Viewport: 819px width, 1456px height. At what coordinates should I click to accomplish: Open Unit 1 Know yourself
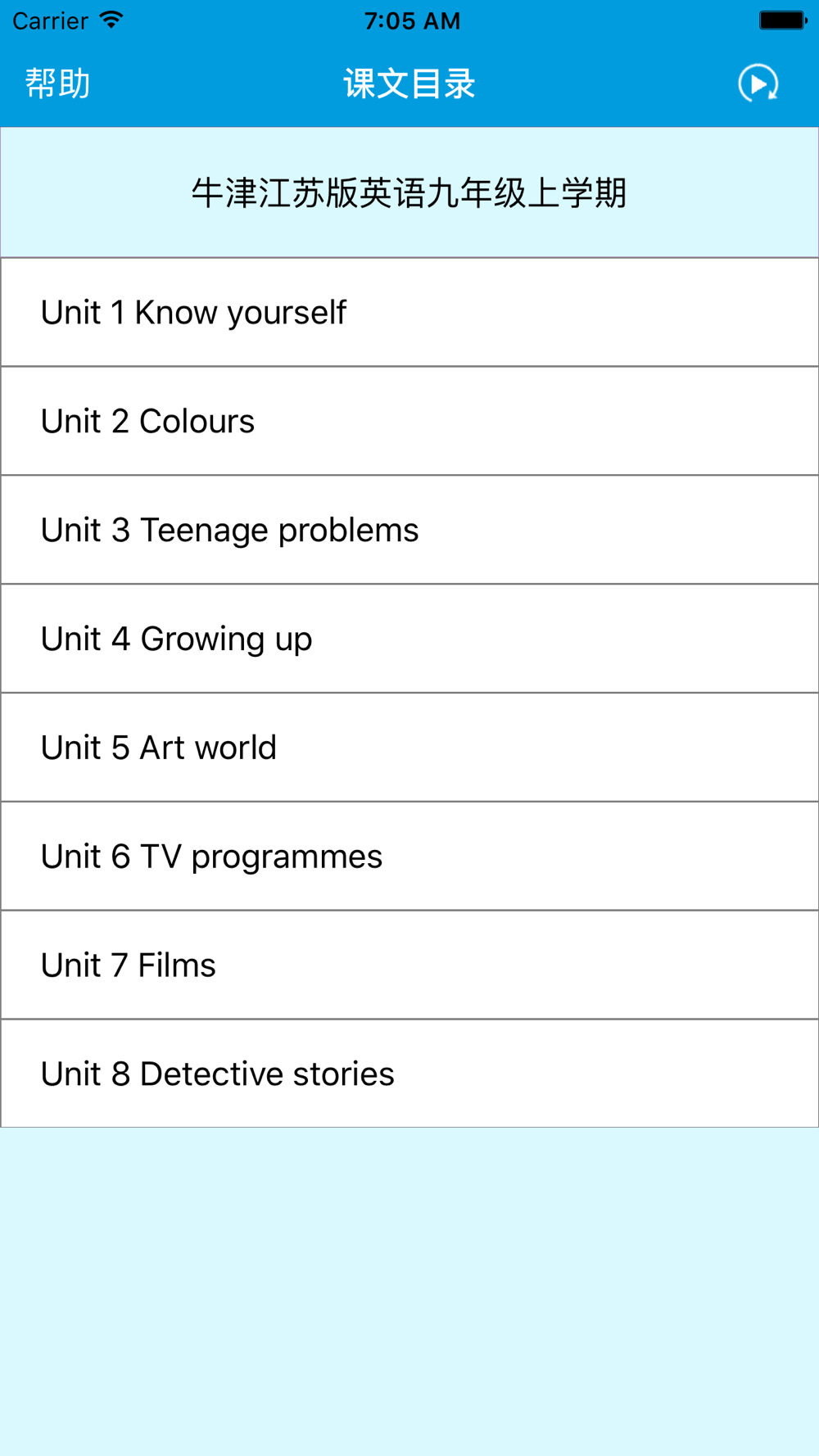[409, 312]
